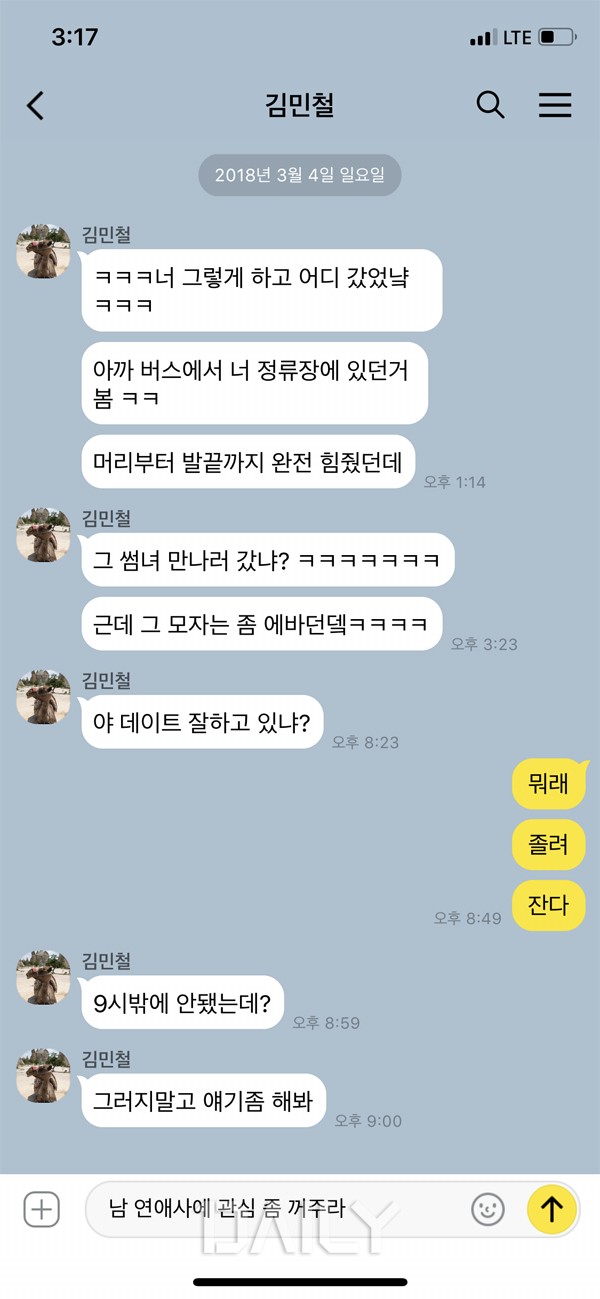Open the emoticon picker
Image resolution: width=600 pixels, height=1299 pixels.
[488, 1210]
